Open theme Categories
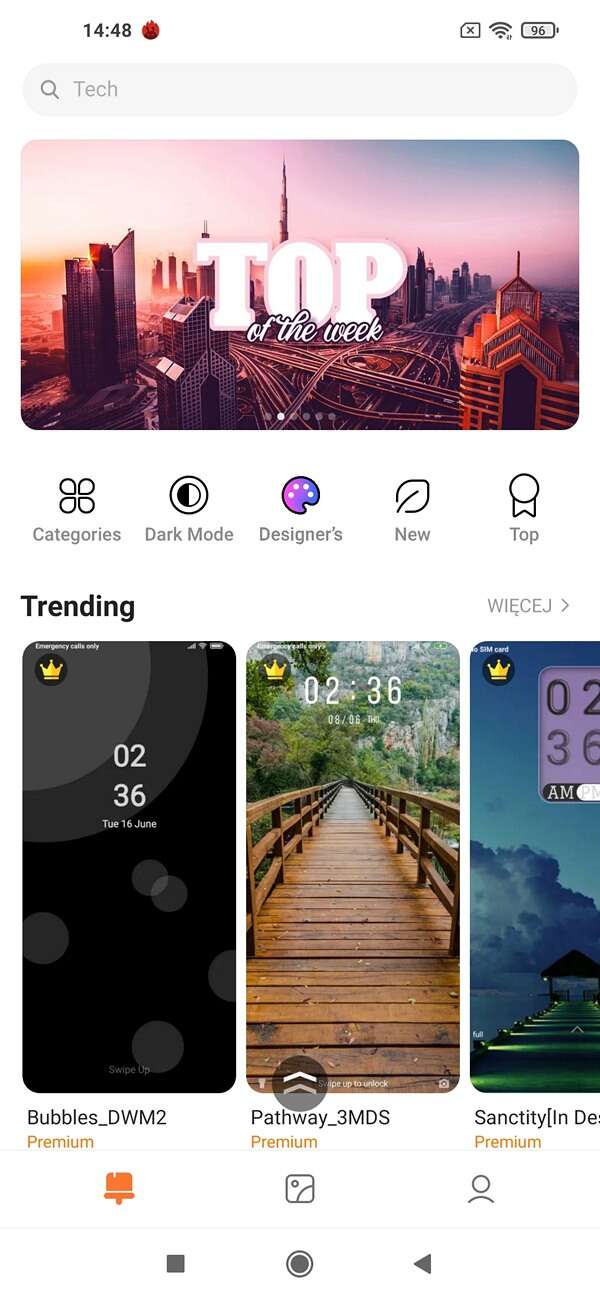600x1300 pixels. pos(77,510)
